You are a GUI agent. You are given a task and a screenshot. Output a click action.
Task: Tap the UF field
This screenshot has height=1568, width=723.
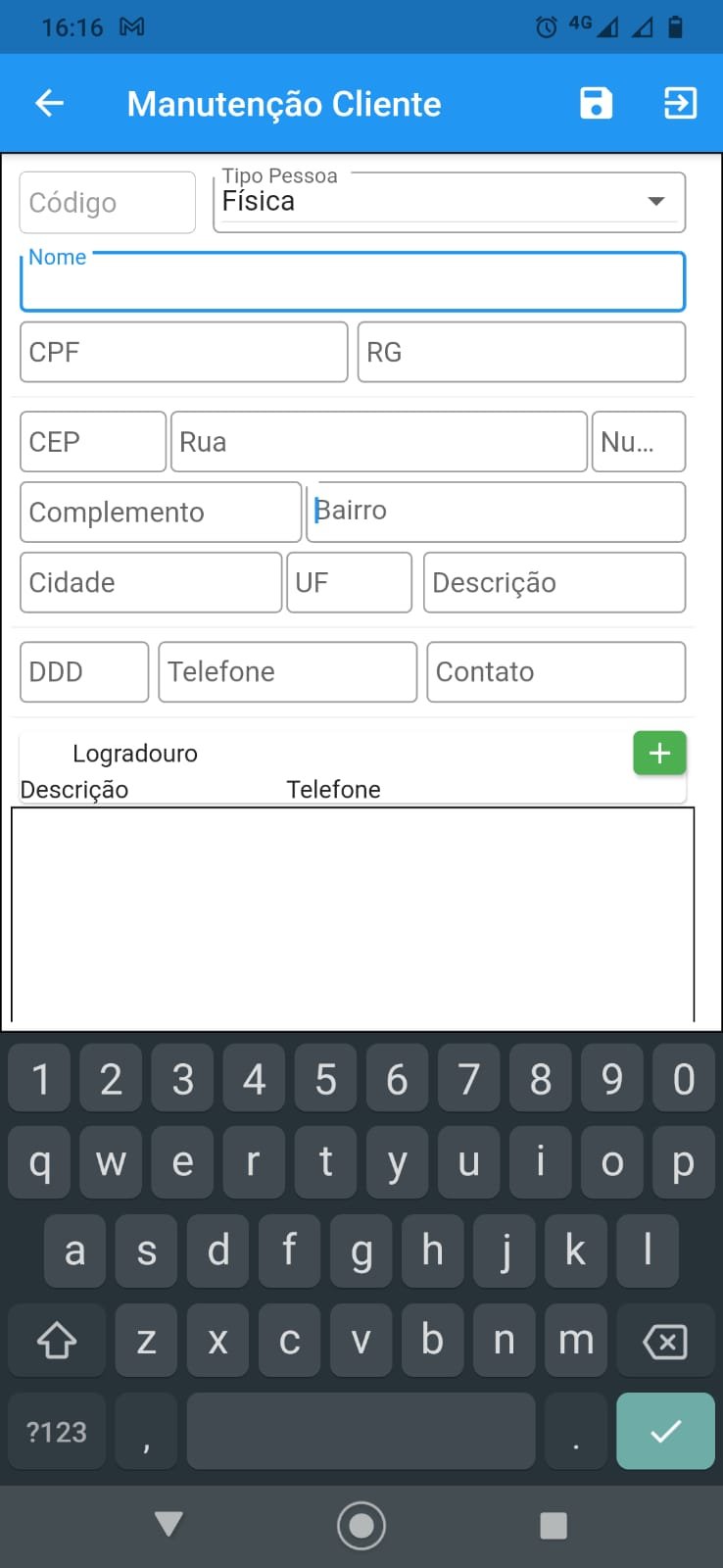pos(349,582)
